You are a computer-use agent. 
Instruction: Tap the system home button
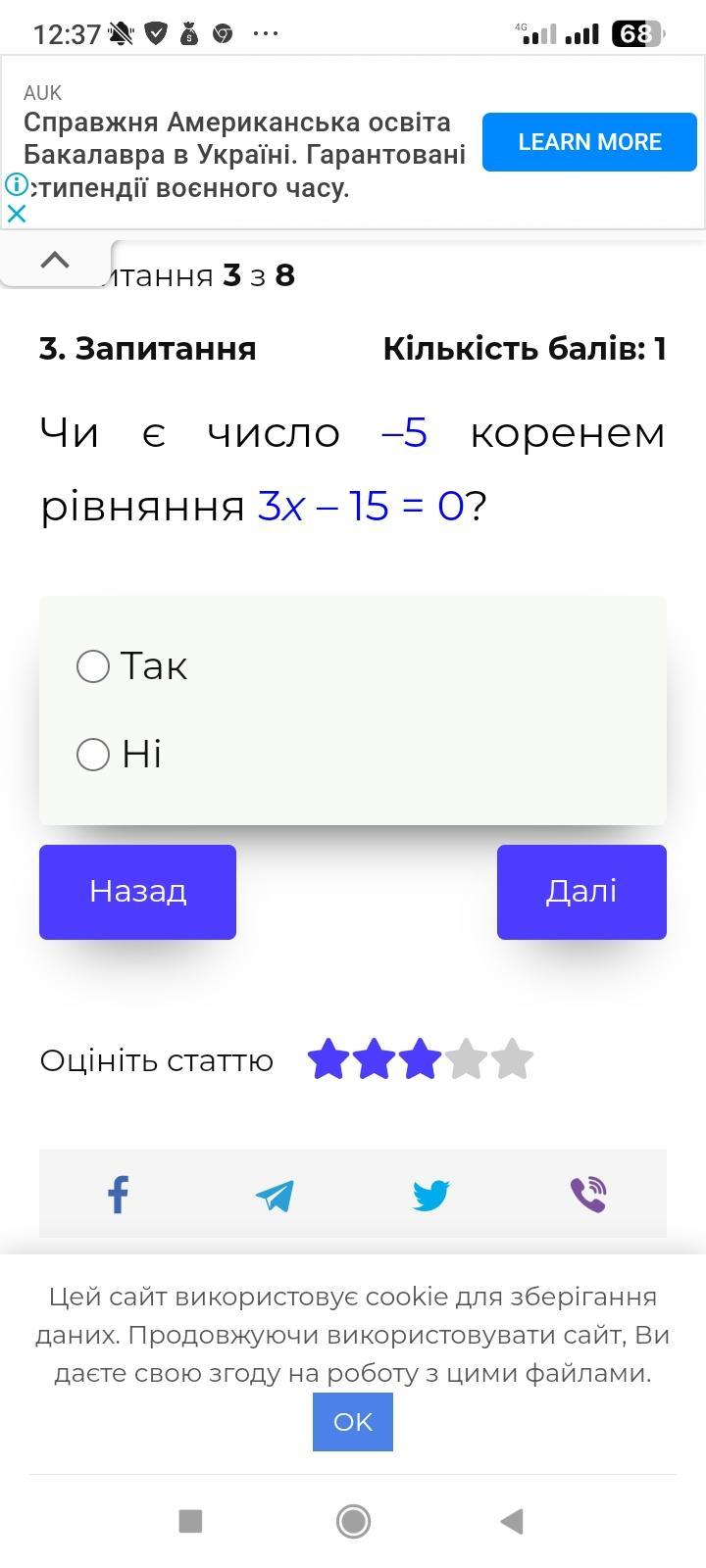(353, 1521)
